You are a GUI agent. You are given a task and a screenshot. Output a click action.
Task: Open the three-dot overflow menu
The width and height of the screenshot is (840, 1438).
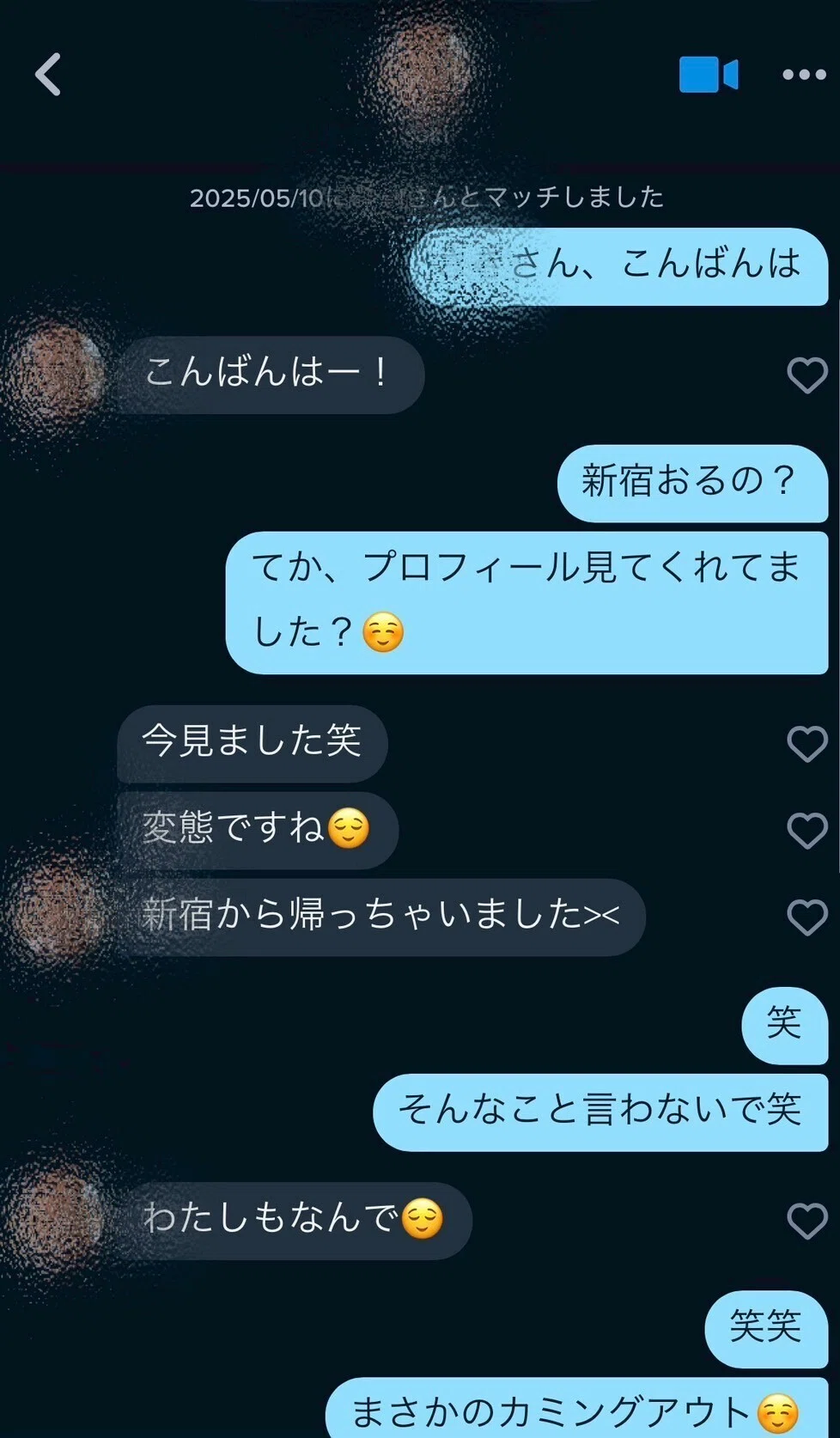[x=804, y=75]
